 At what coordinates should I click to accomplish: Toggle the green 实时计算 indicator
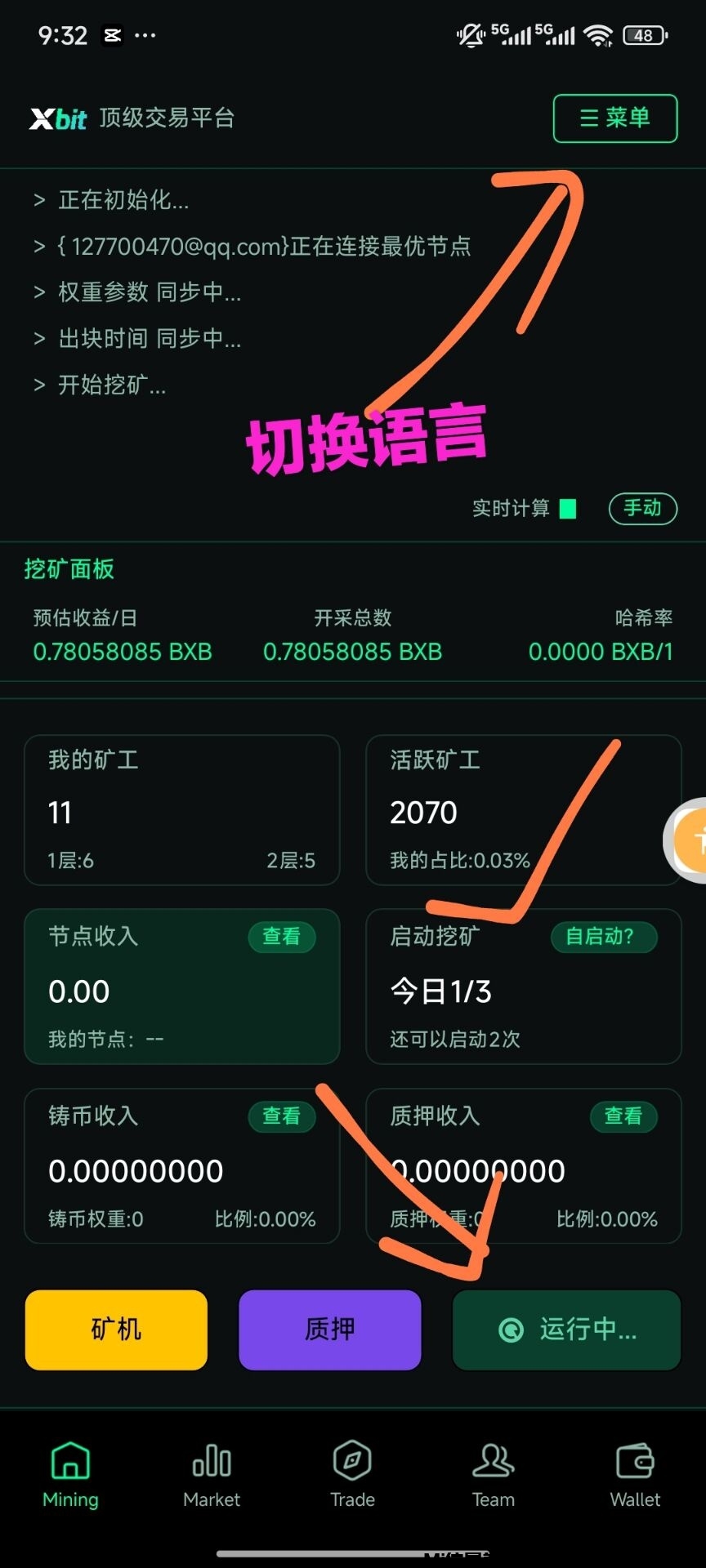[565, 508]
